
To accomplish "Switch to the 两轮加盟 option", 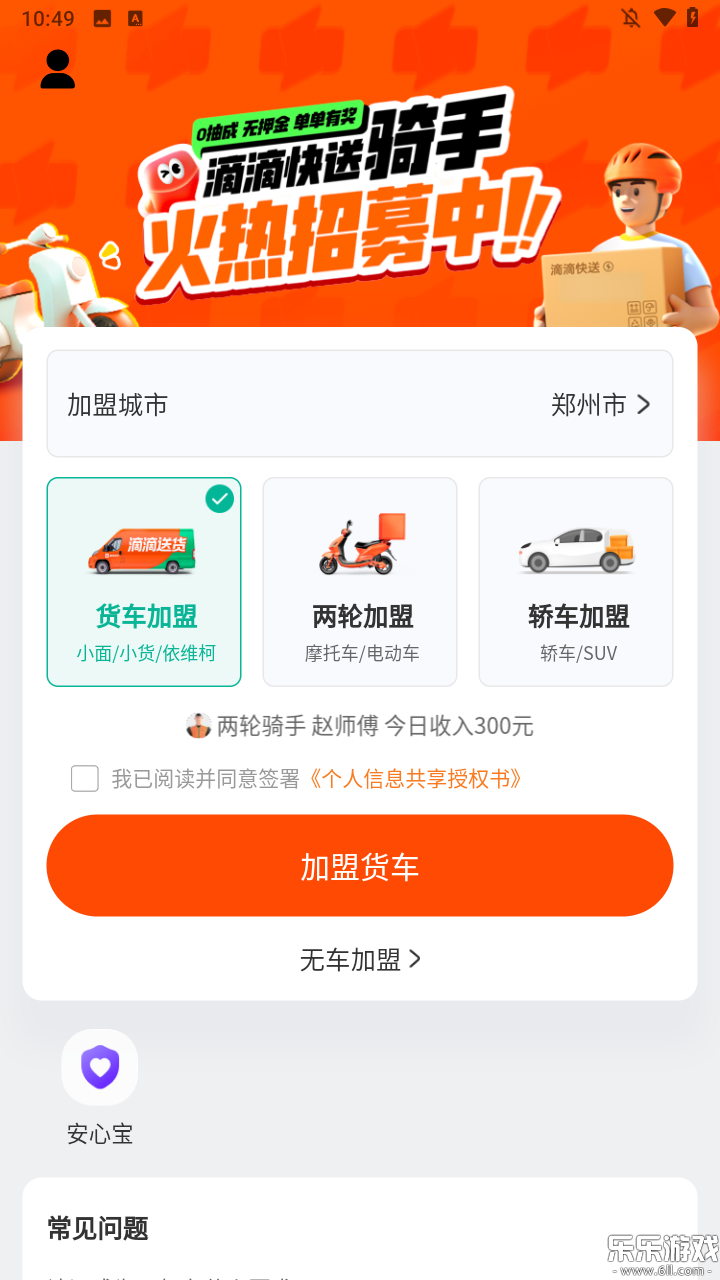I will (x=359, y=582).
